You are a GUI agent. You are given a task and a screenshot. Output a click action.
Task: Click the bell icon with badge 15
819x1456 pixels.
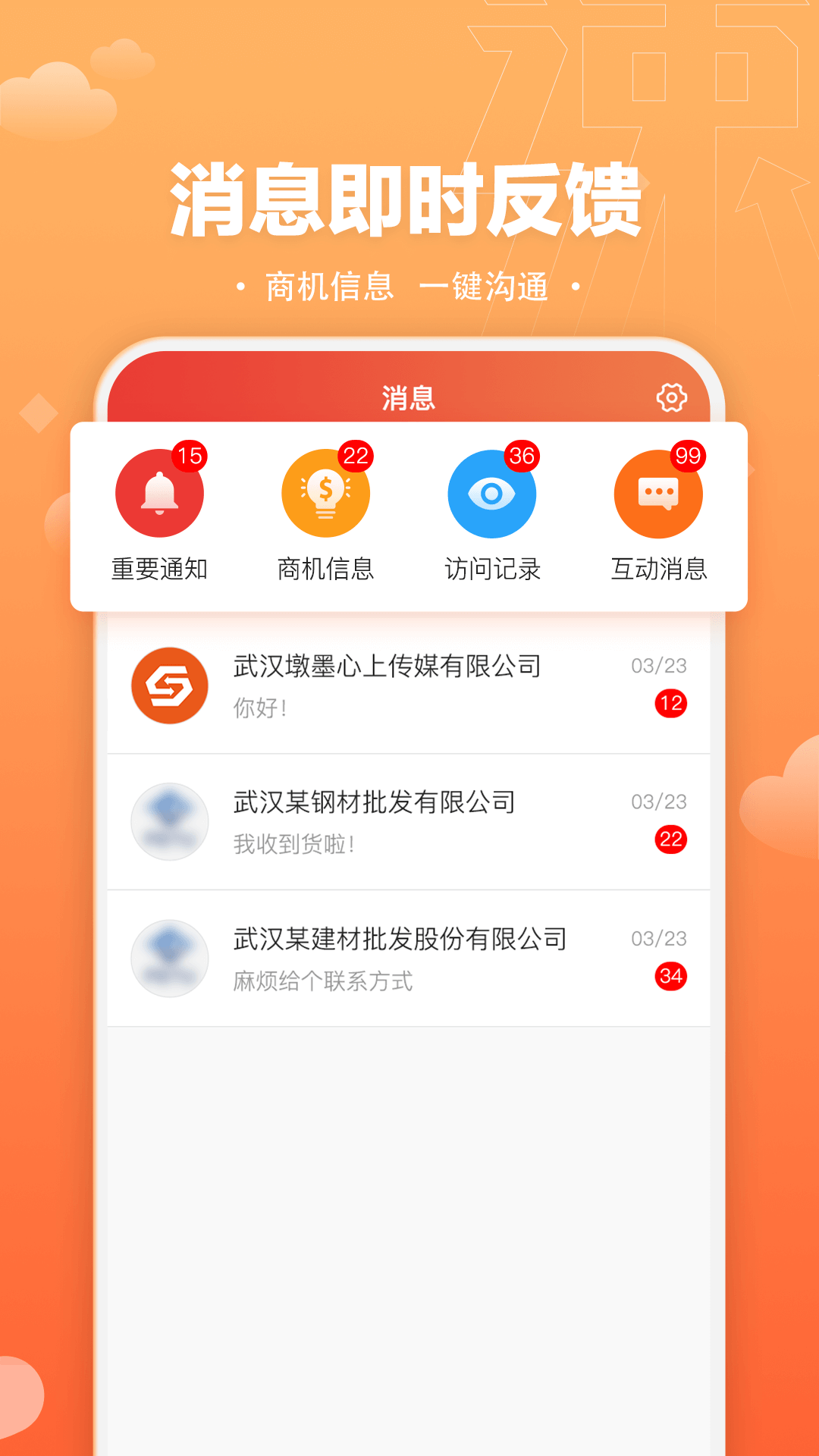pos(159,493)
